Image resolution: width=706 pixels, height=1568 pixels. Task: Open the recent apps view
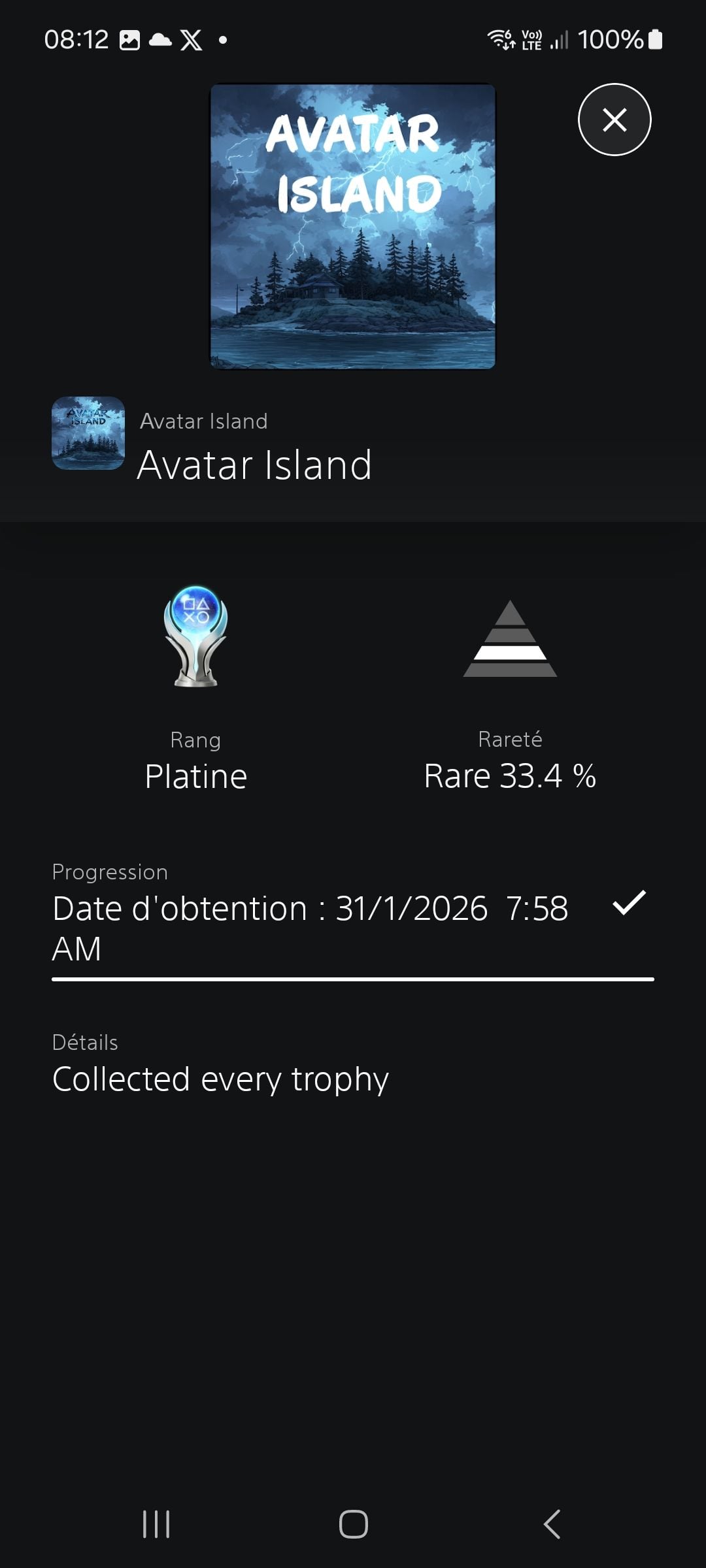(x=156, y=1524)
